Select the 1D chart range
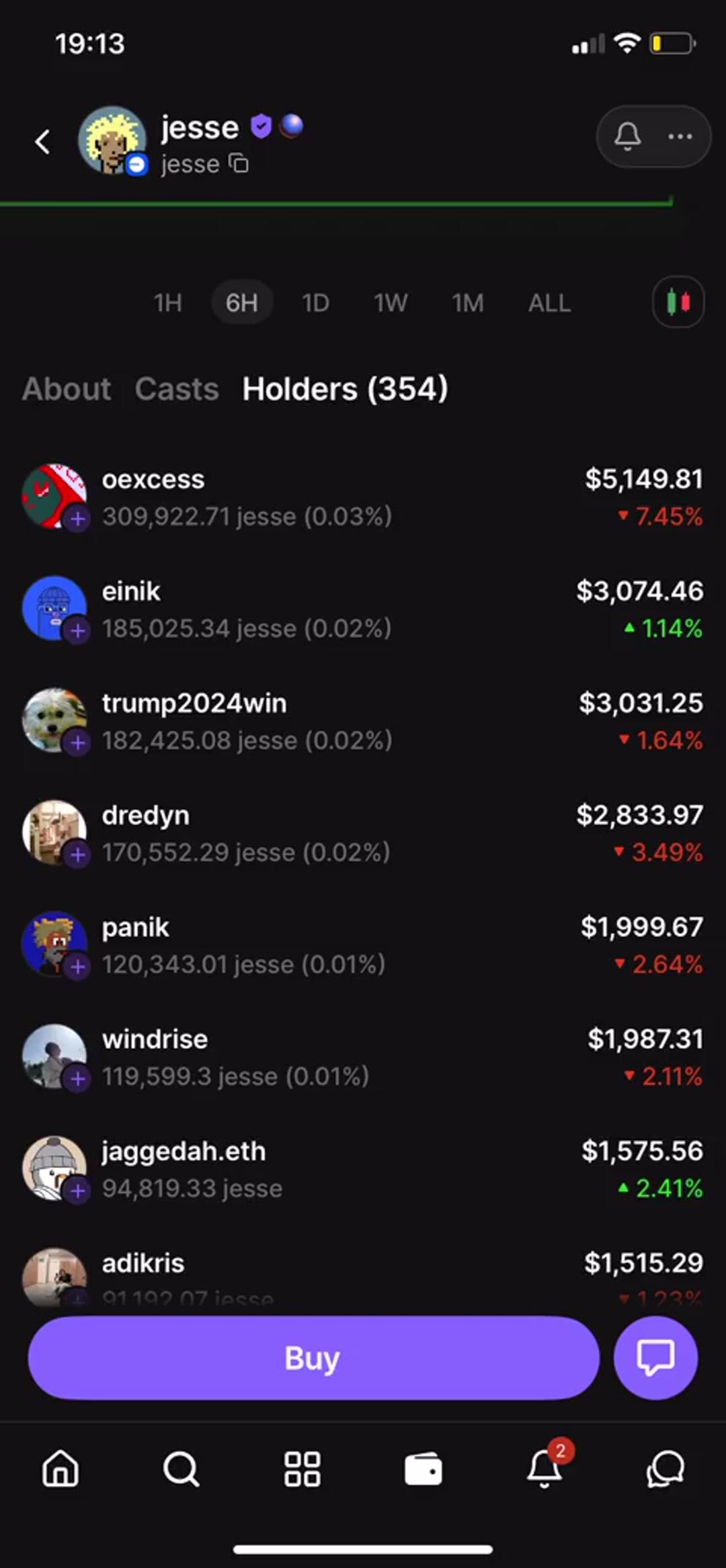 [x=315, y=303]
